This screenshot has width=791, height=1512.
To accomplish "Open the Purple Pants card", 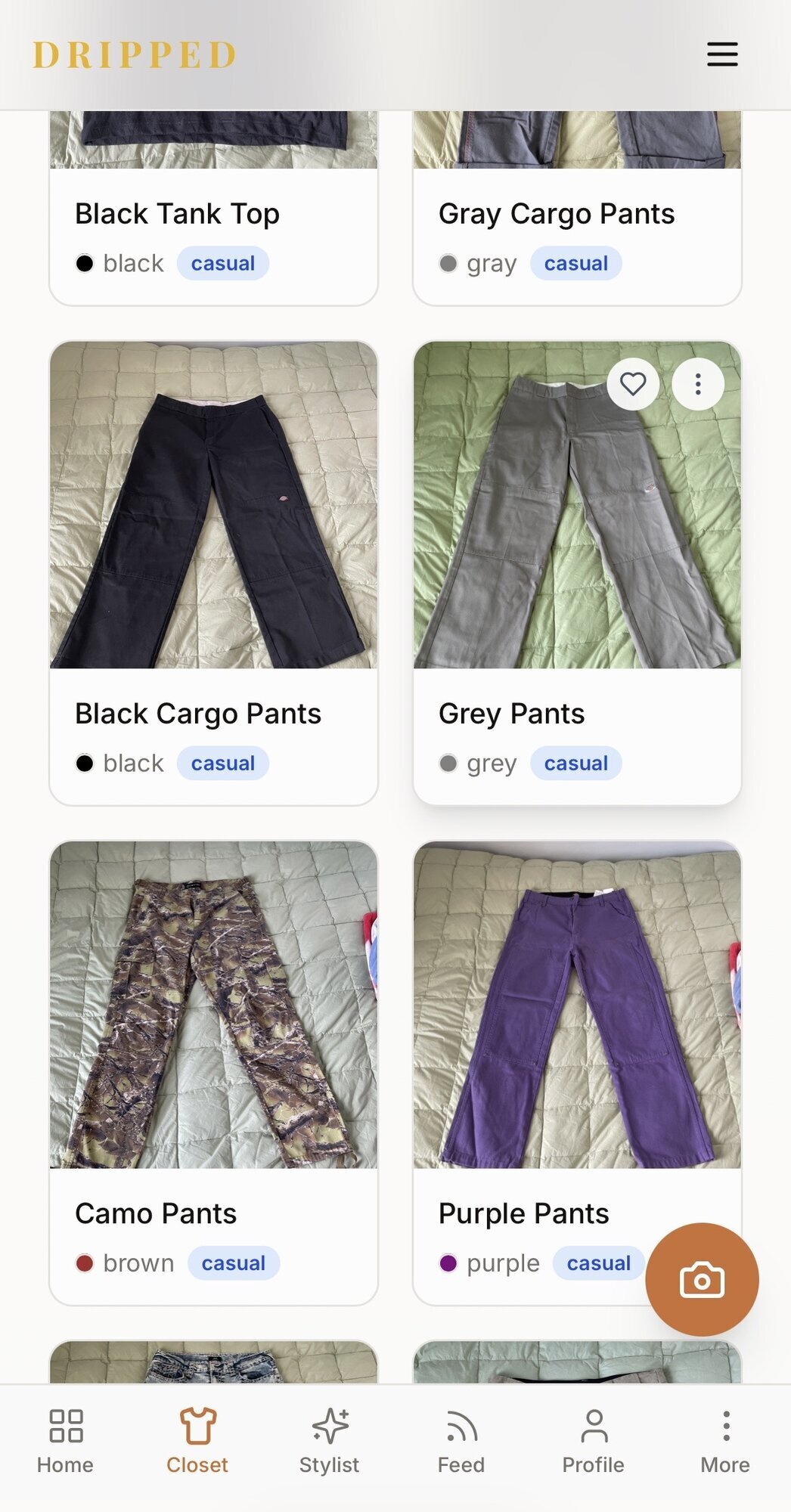I will pos(577,1073).
